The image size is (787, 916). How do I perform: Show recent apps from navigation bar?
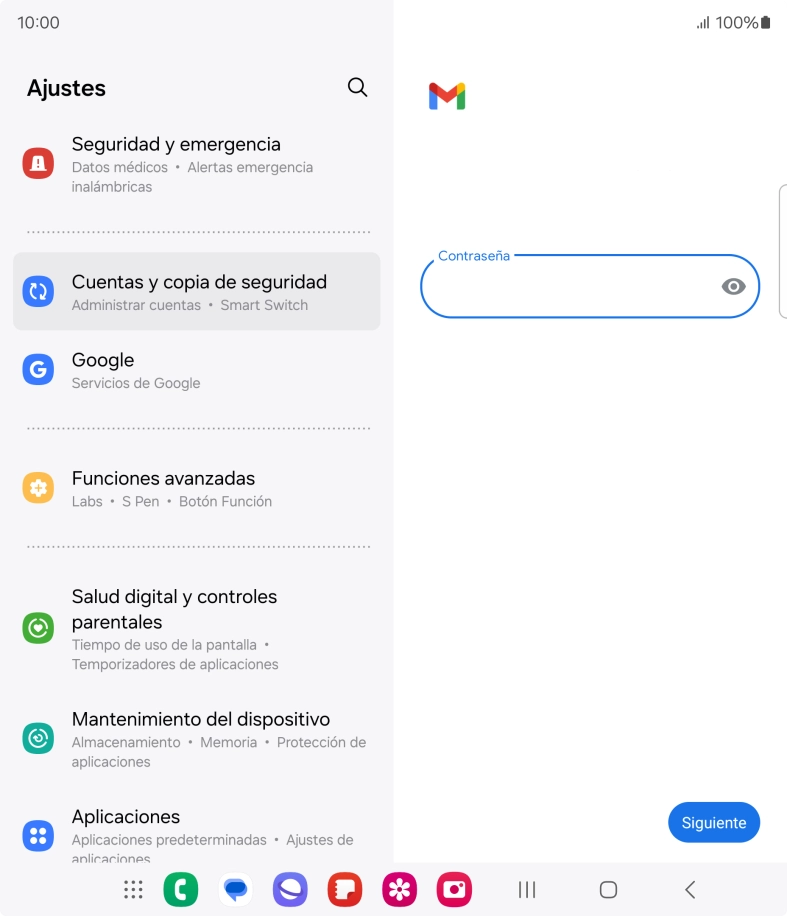pyautogui.click(x=527, y=889)
